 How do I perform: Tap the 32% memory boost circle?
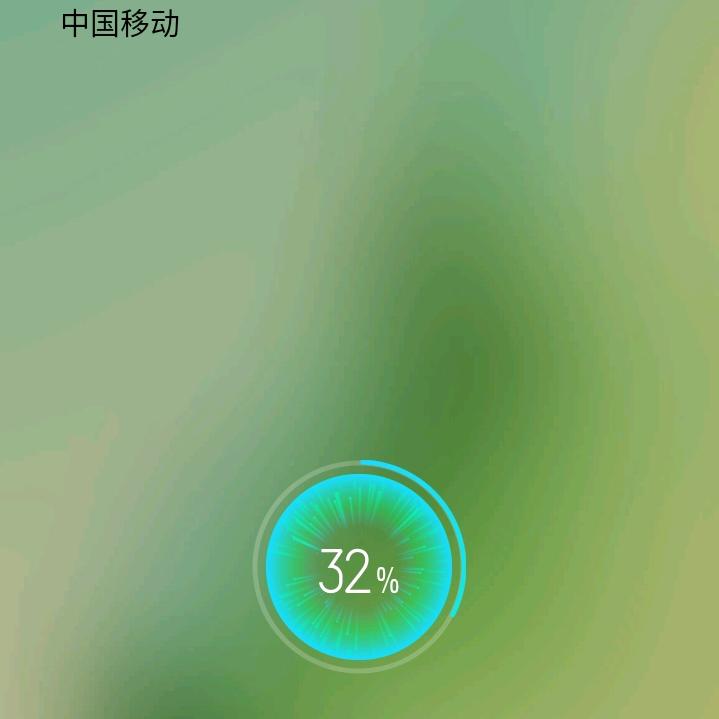(359, 567)
